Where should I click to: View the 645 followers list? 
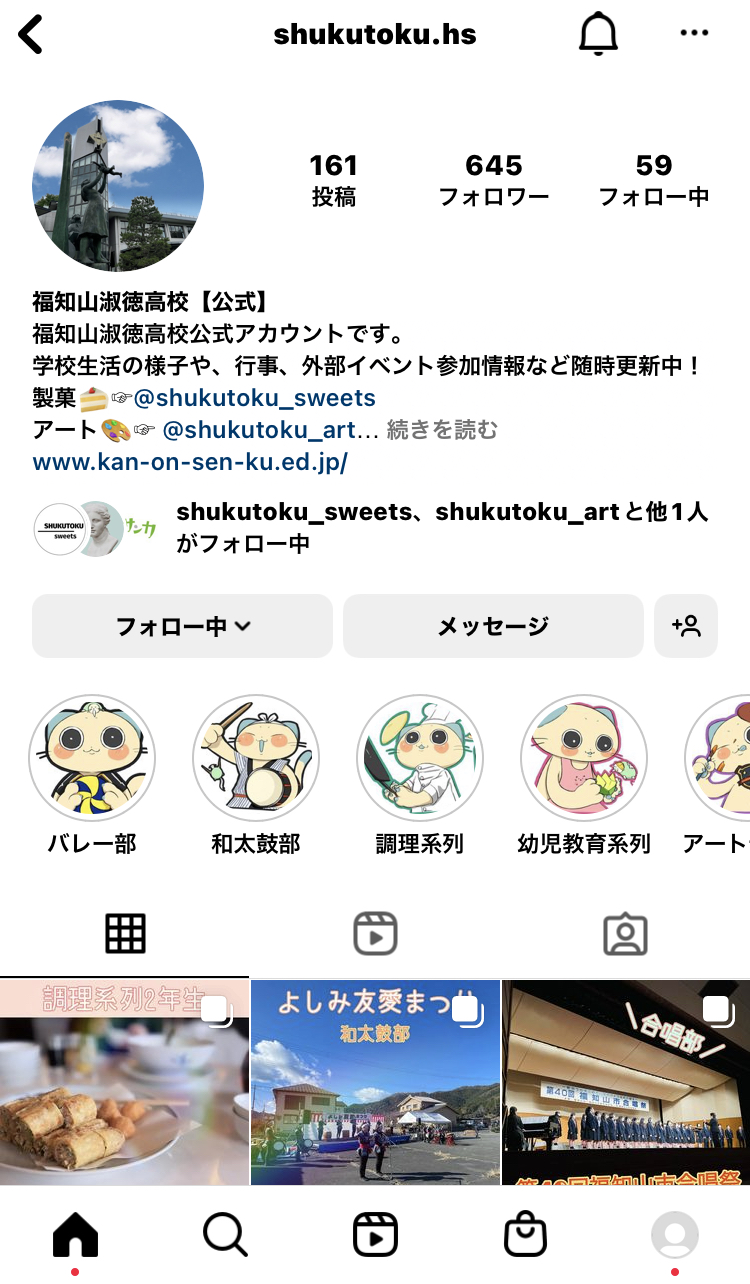point(494,180)
